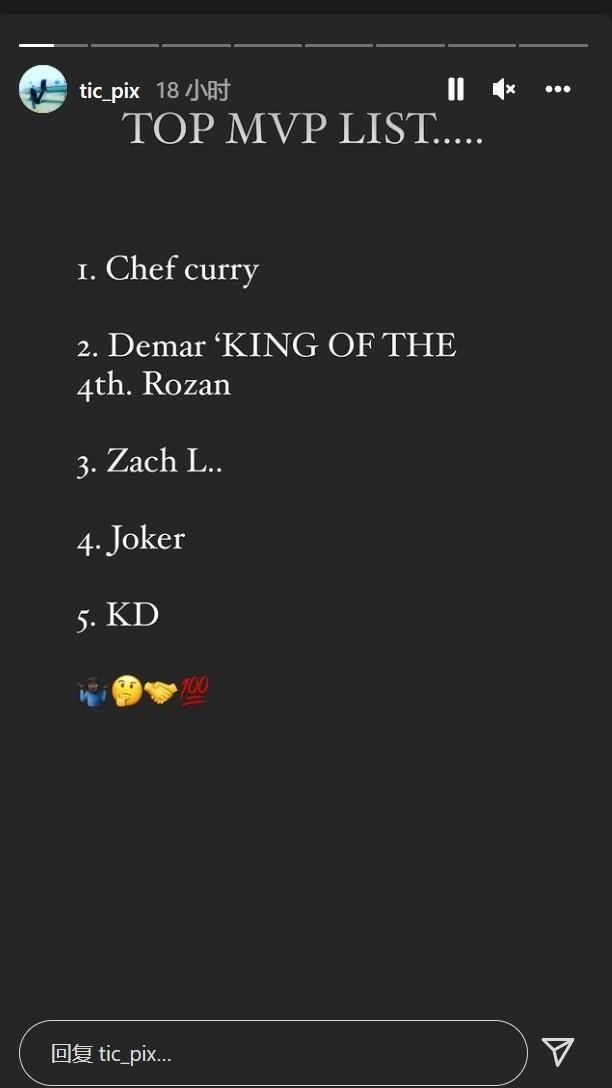Share this story via paper plane
This screenshot has height=1088, width=612.
click(x=558, y=1052)
